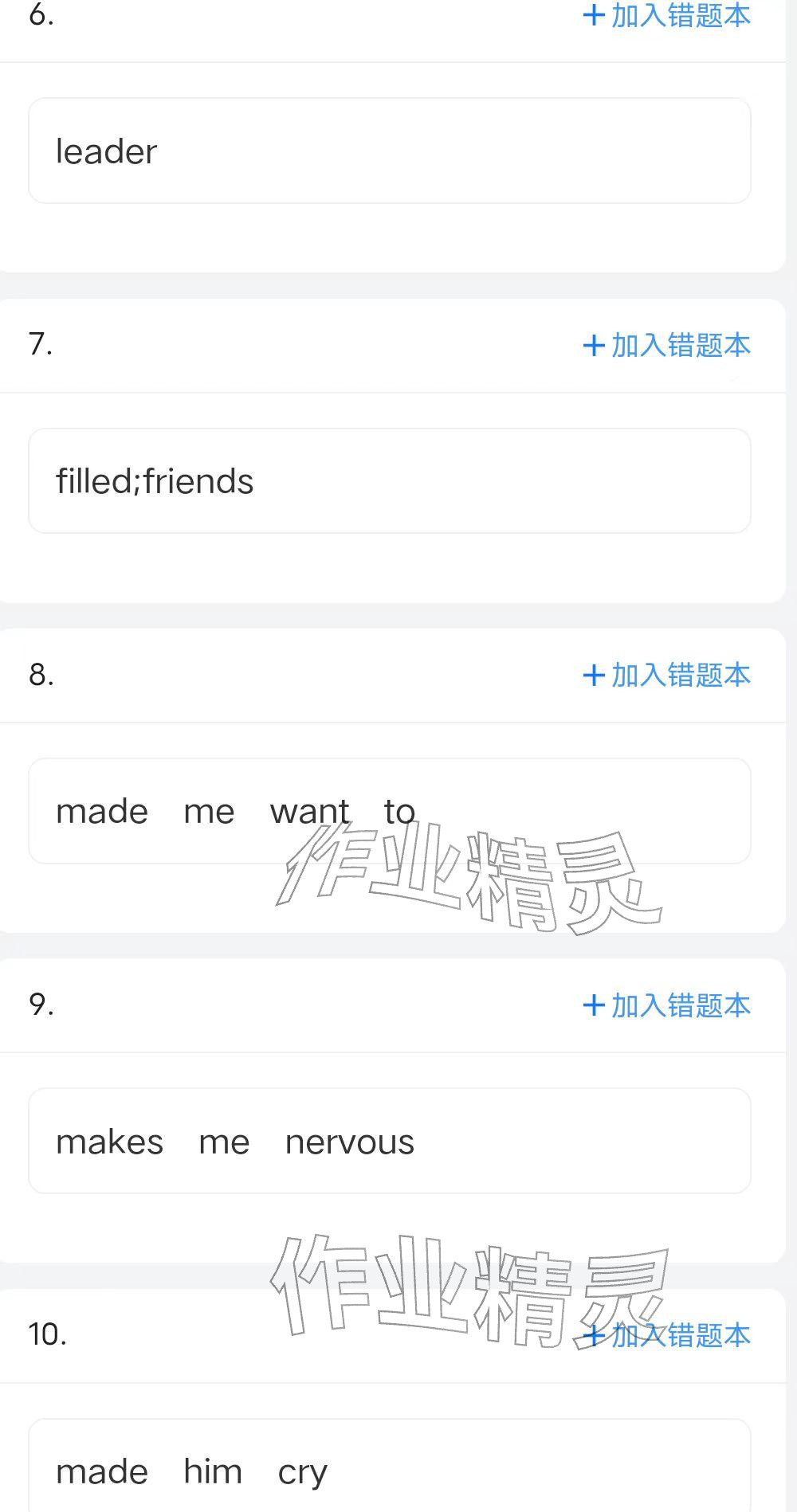Click the answer box containing leader
The width and height of the screenshot is (797, 1512).
389,151
